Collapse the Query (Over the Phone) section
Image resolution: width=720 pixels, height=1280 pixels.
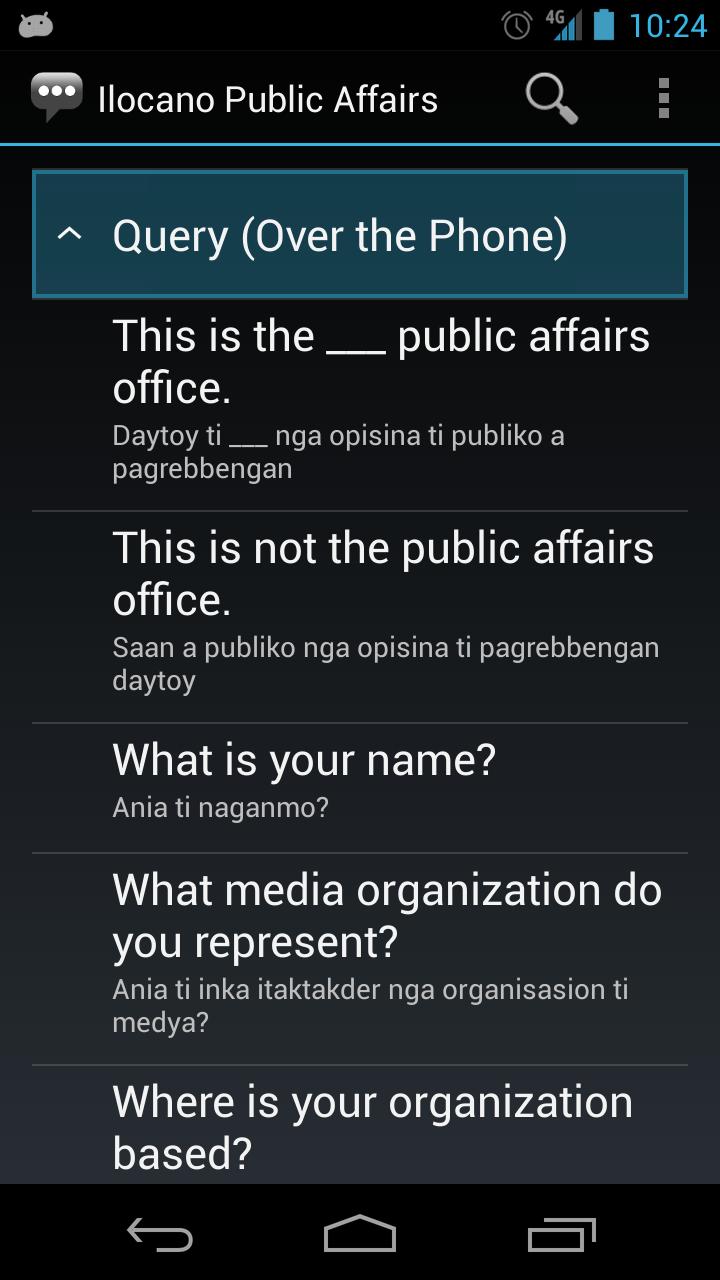point(360,235)
